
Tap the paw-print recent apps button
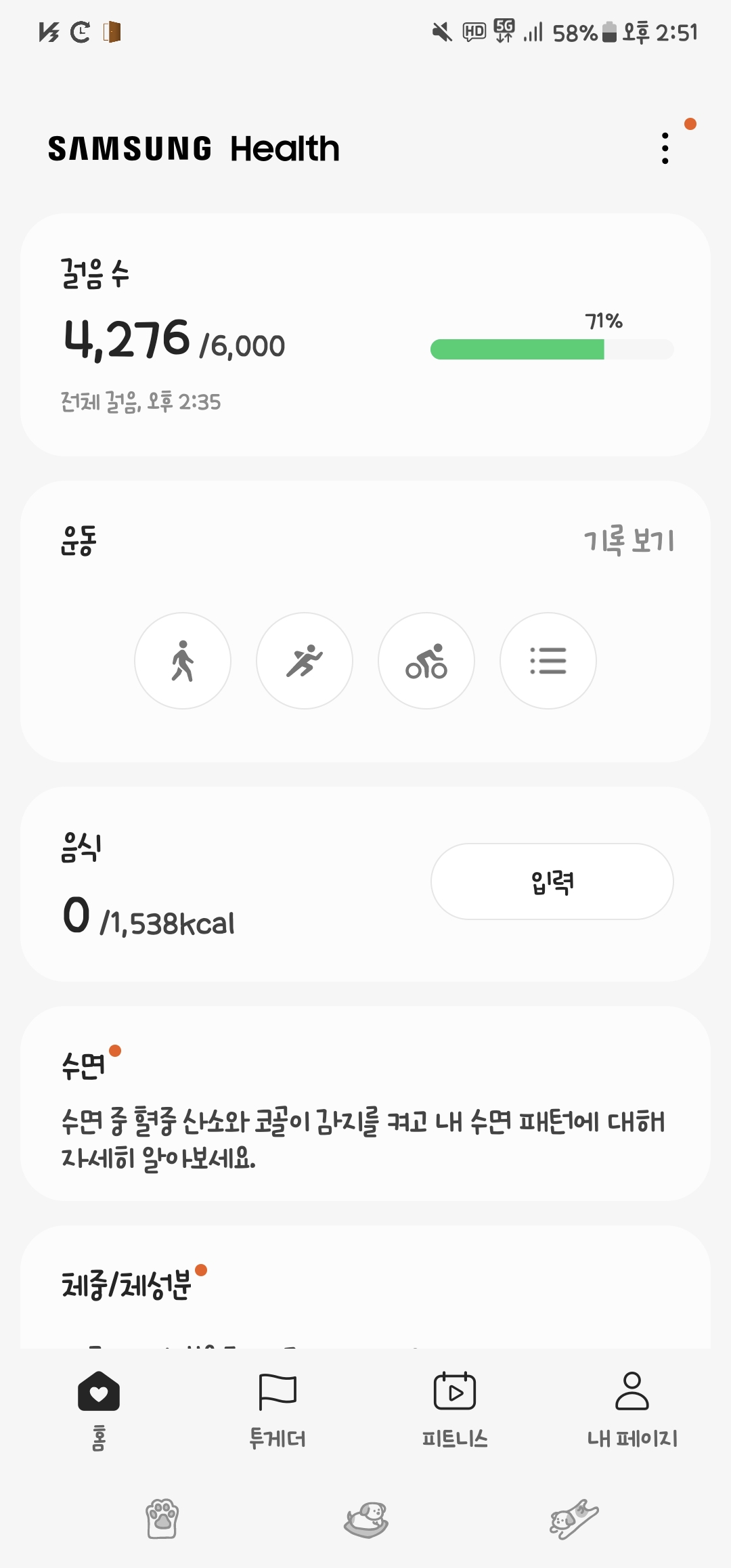pos(162,1519)
